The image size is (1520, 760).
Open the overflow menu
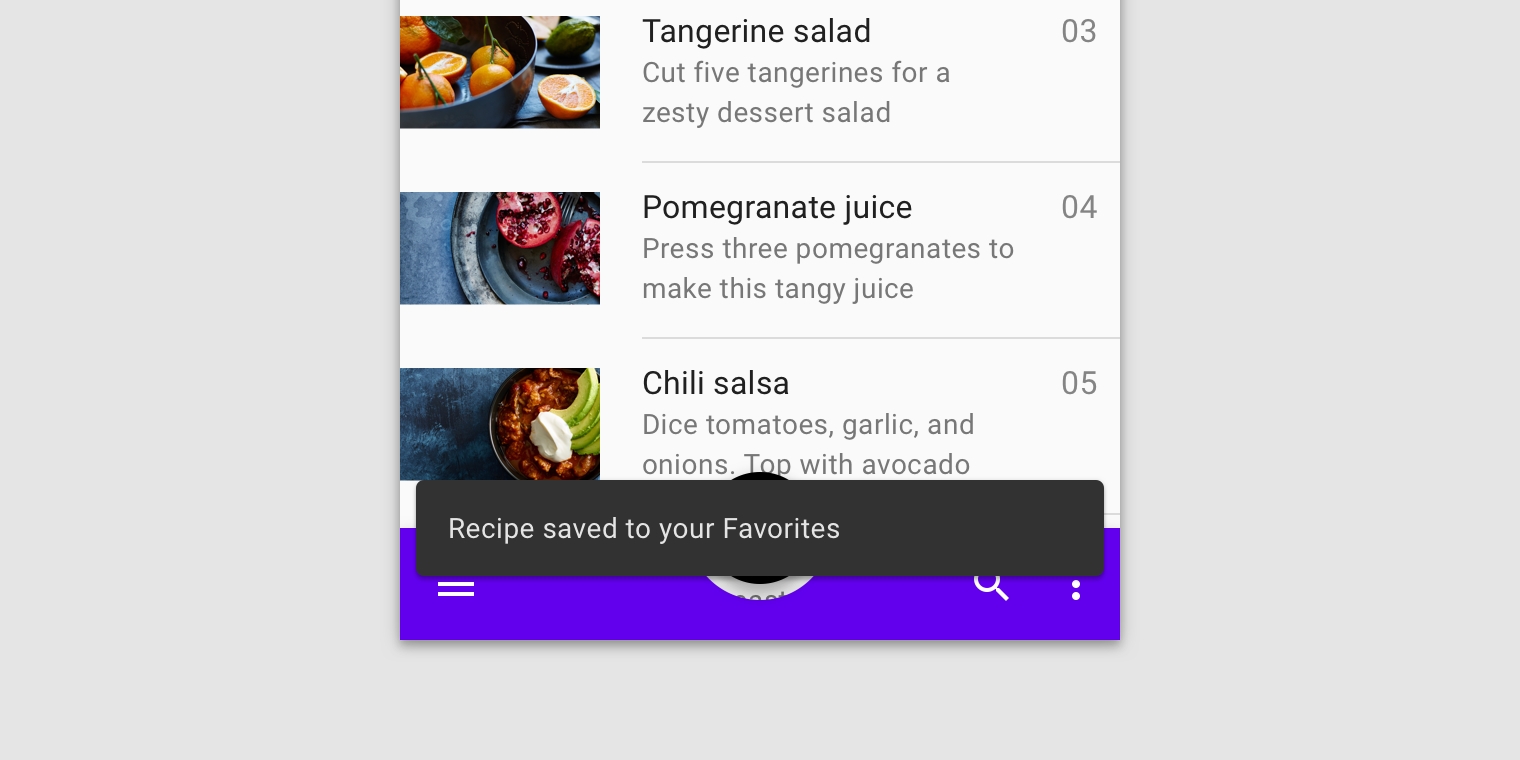click(x=1076, y=590)
